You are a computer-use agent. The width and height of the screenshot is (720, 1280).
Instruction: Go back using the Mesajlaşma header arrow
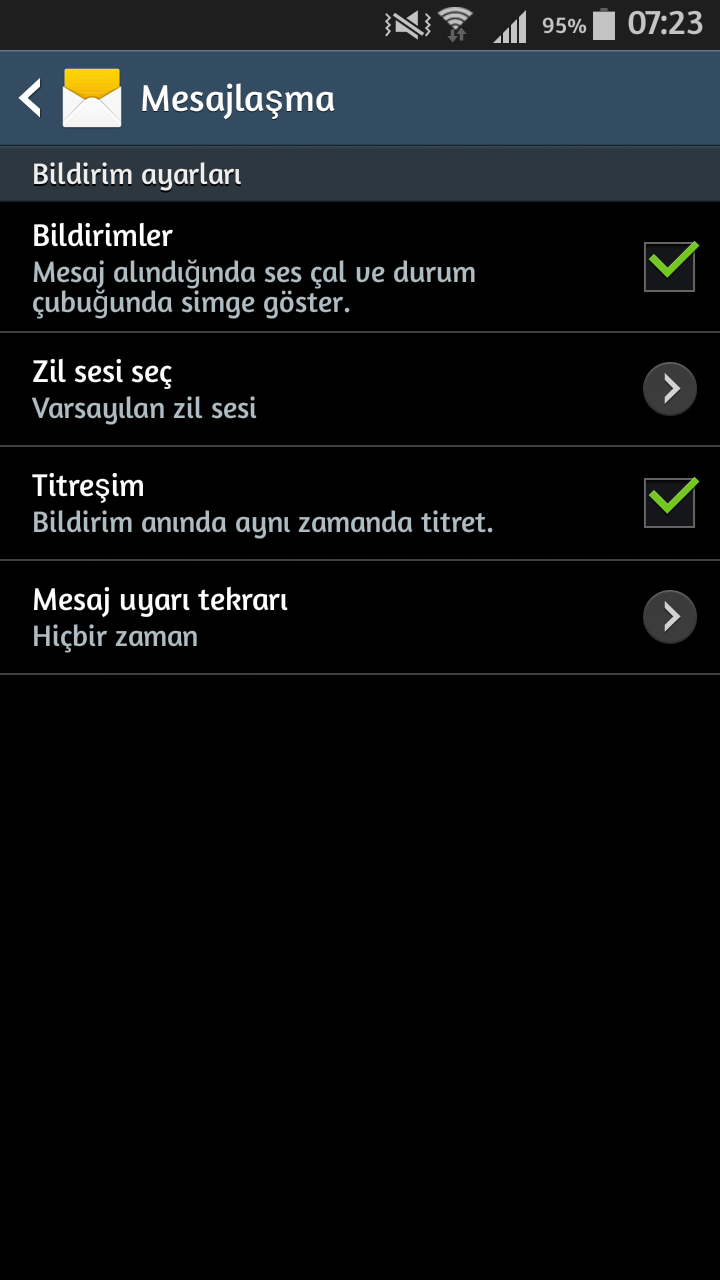point(31,98)
